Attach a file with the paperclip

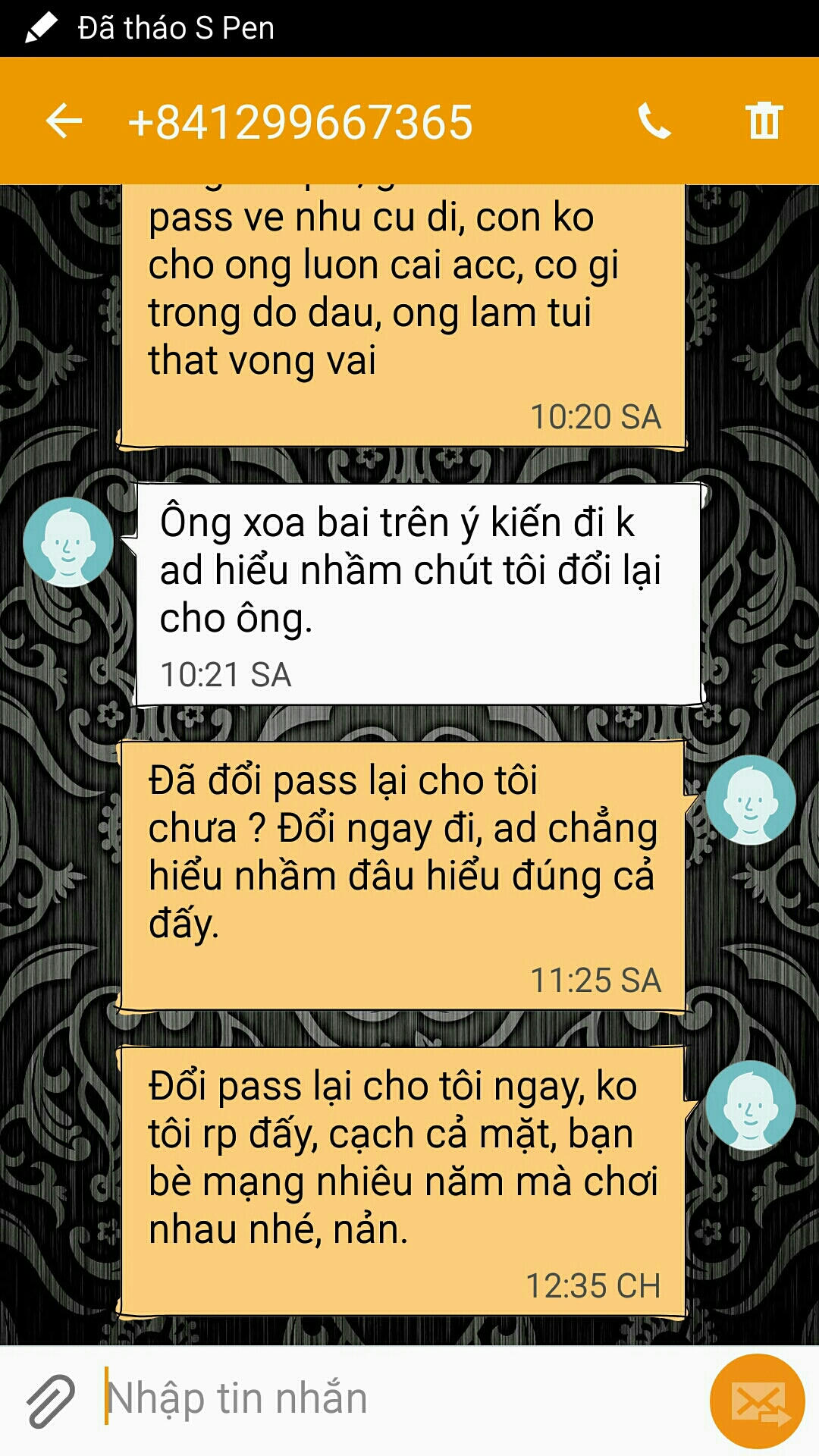coord(51,1400)
